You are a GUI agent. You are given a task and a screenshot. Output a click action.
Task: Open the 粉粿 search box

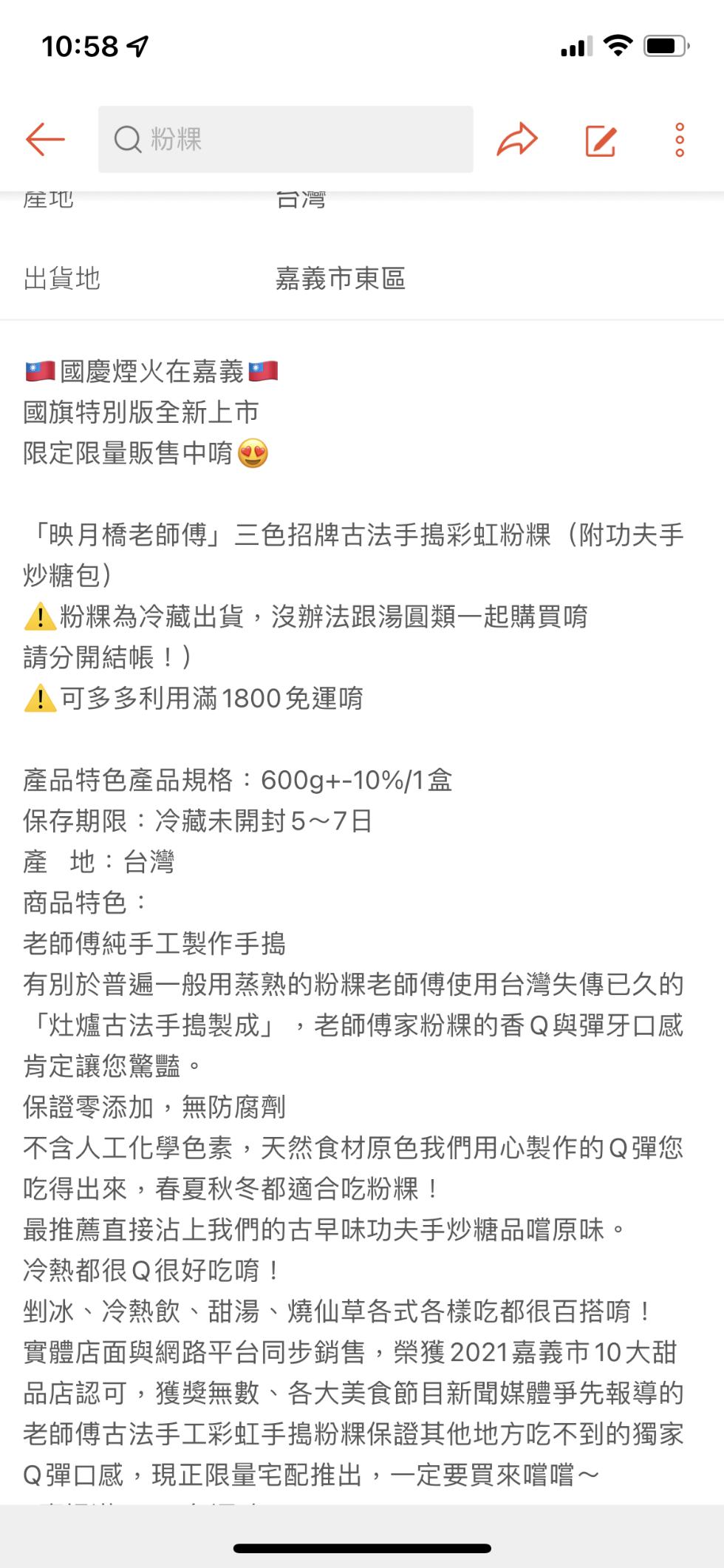point(285,139)
